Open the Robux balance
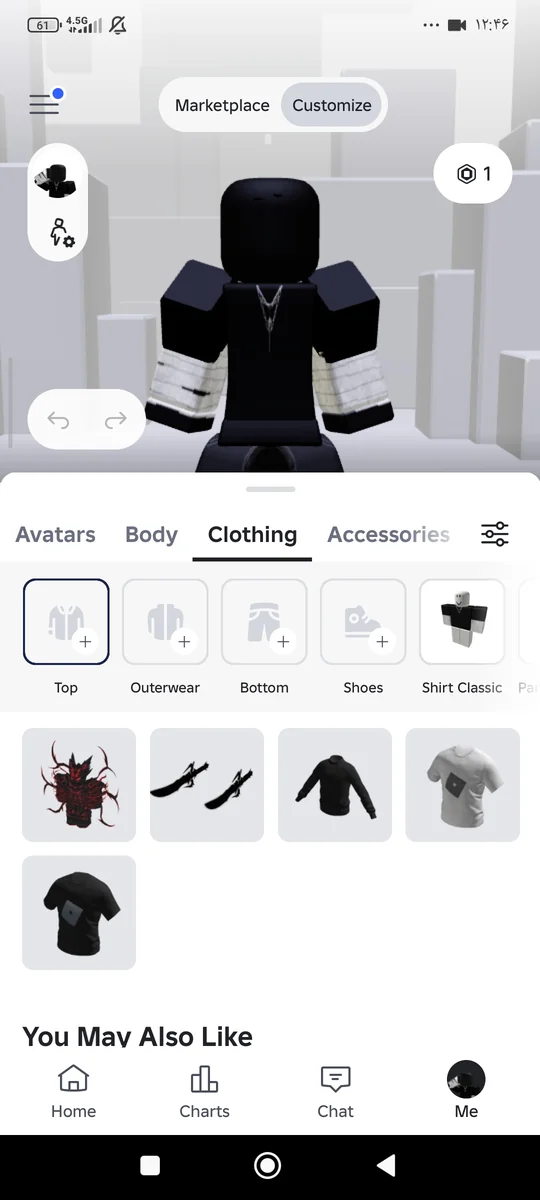Screen dimensions: 540x1200 pos(473,174)
